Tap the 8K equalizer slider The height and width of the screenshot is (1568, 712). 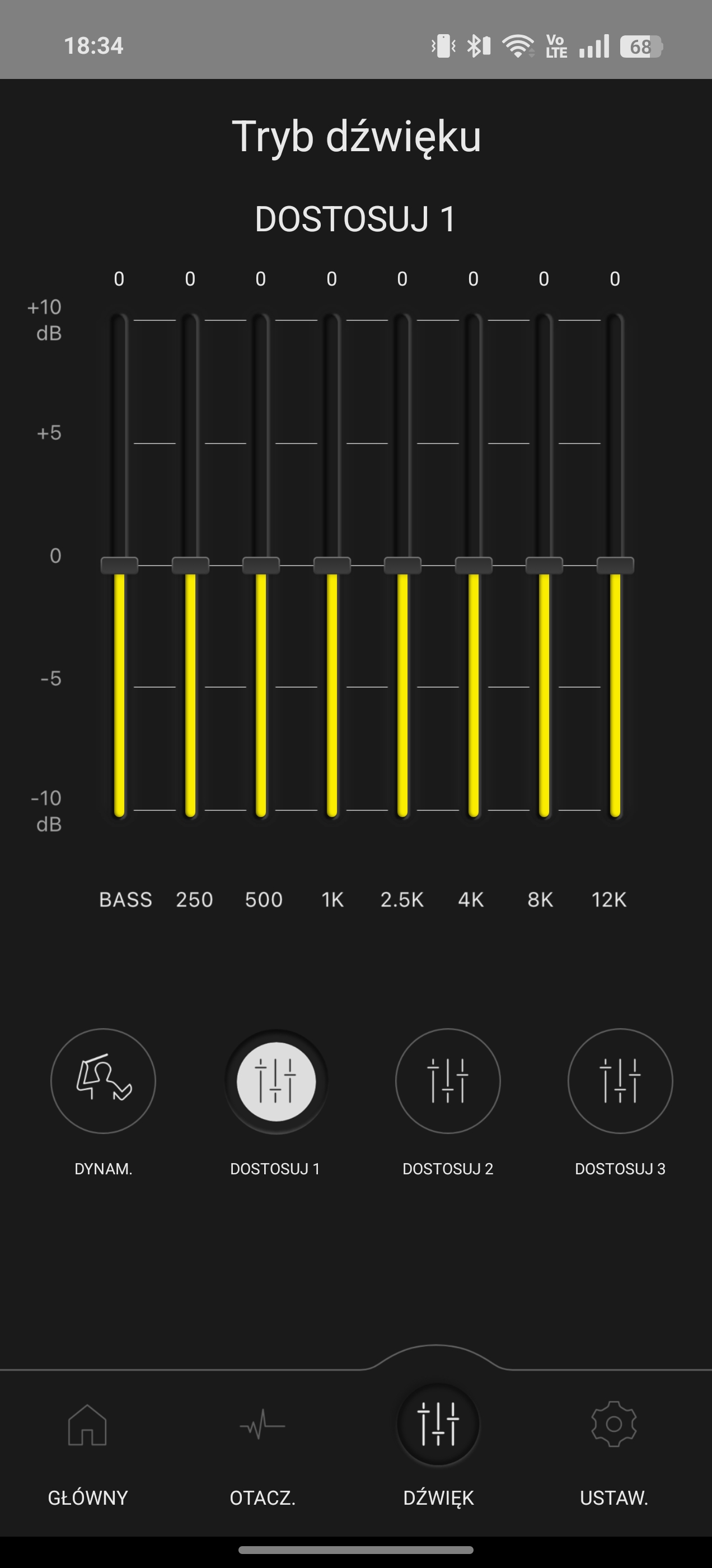point(544,566)
